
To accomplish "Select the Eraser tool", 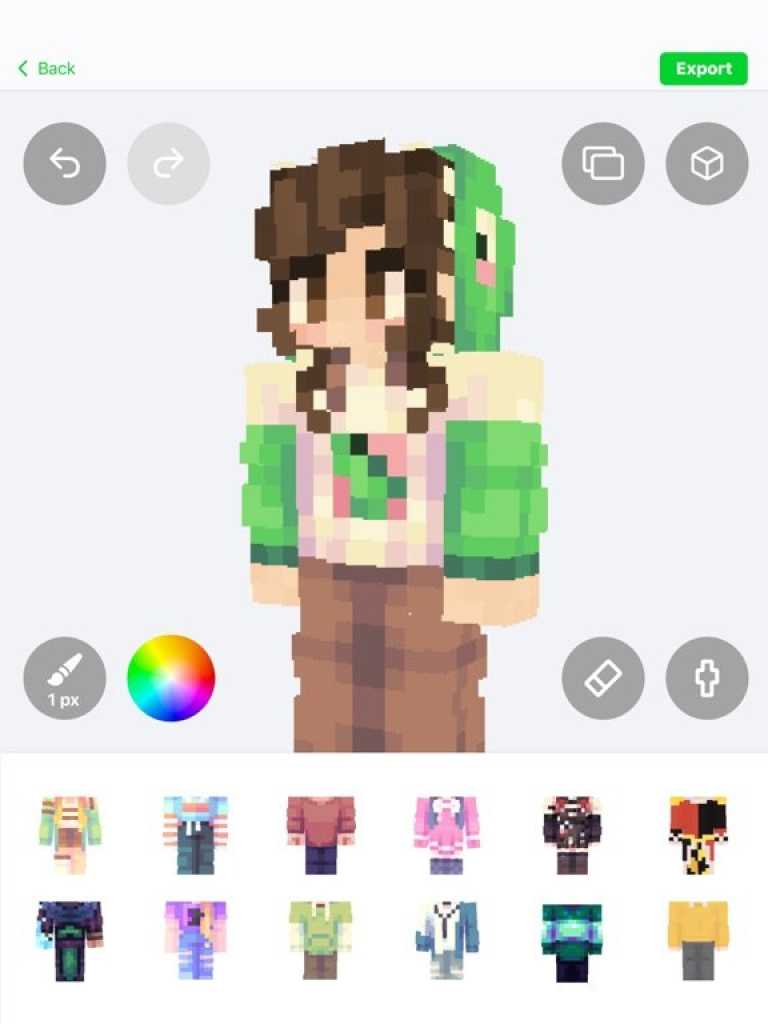I will click(x=603, y=678).
